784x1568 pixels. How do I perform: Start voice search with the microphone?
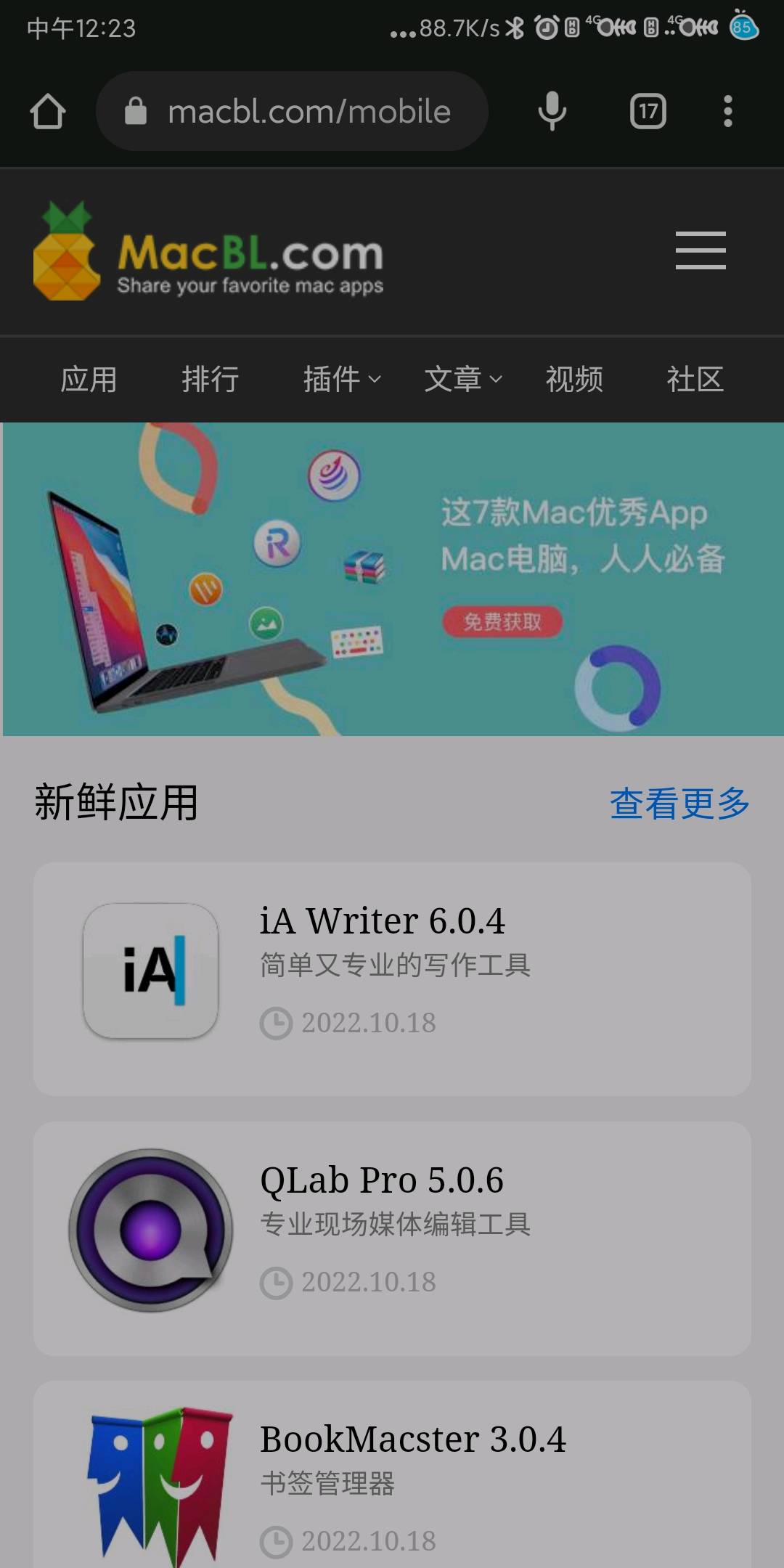click(x=552, y=112)
